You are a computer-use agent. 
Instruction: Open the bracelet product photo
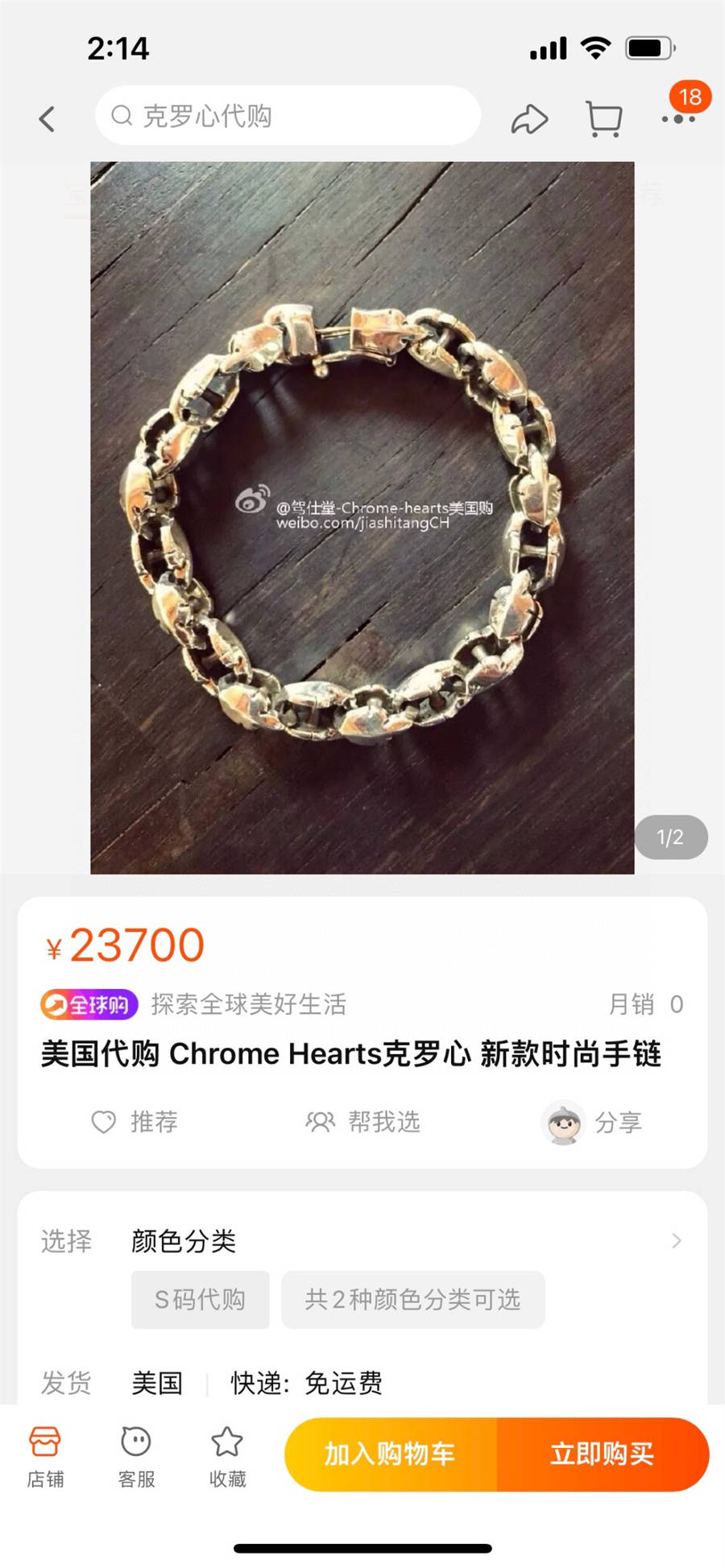(362, 517)
